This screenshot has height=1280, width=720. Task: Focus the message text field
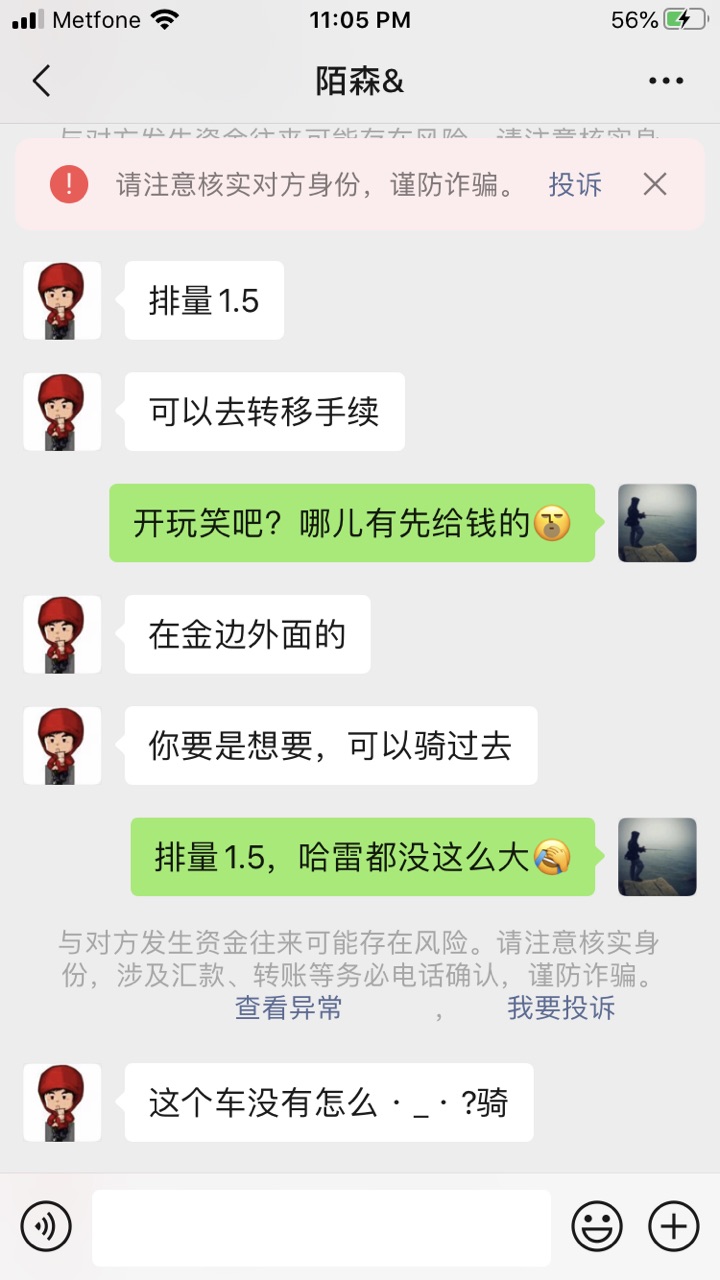click(321, 1227)
